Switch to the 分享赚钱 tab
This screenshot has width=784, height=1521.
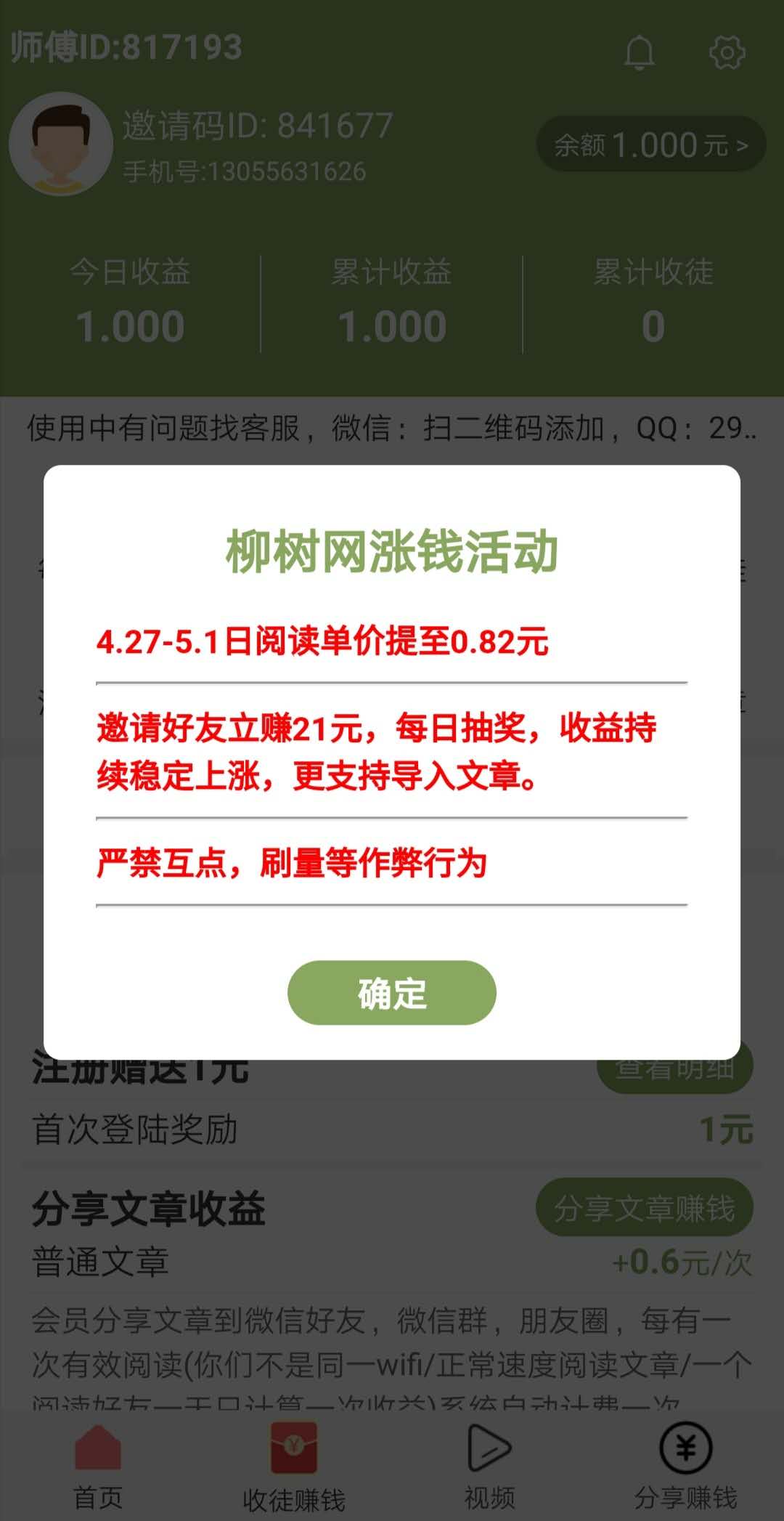pos(686,1467)
